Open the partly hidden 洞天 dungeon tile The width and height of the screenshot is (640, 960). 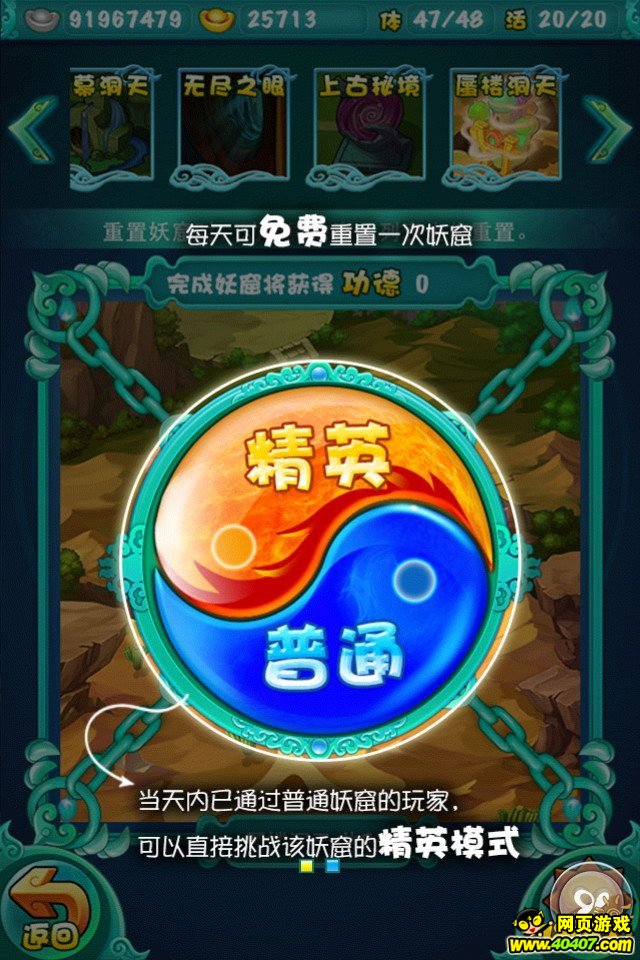(x=110, y=128)
